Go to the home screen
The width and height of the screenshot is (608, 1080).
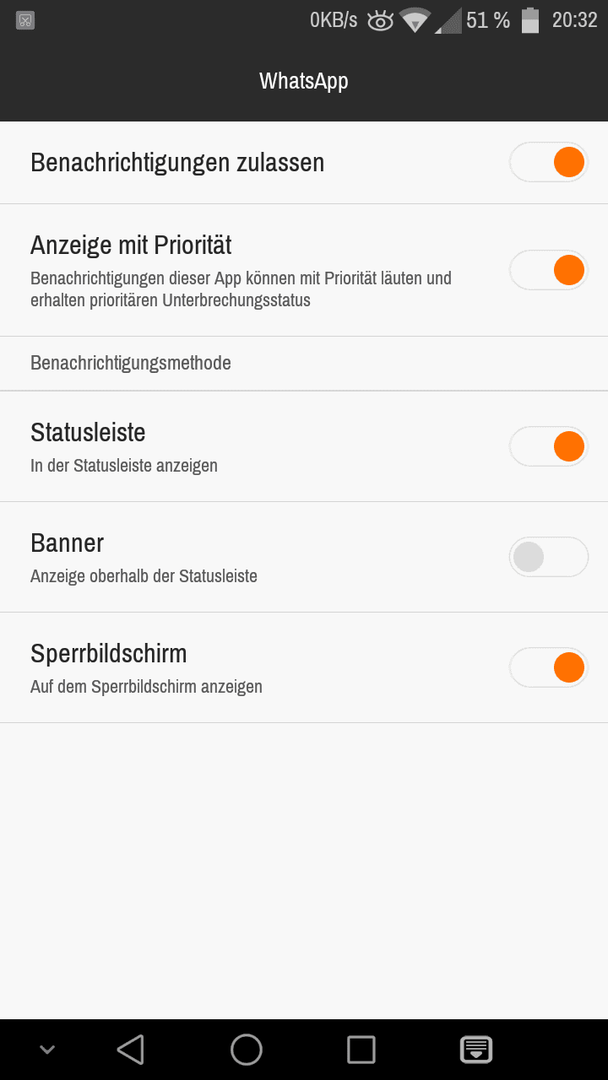(247, 1050)
